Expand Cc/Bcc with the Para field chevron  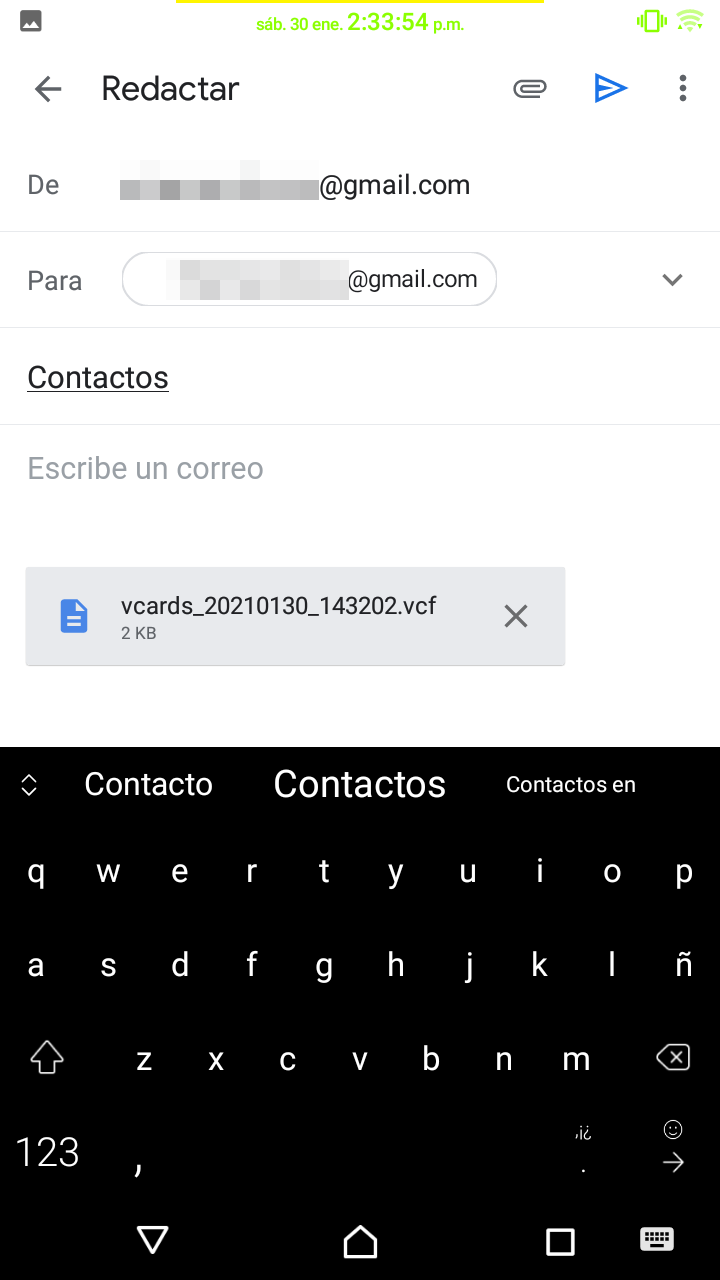click(x=673, y=280)
